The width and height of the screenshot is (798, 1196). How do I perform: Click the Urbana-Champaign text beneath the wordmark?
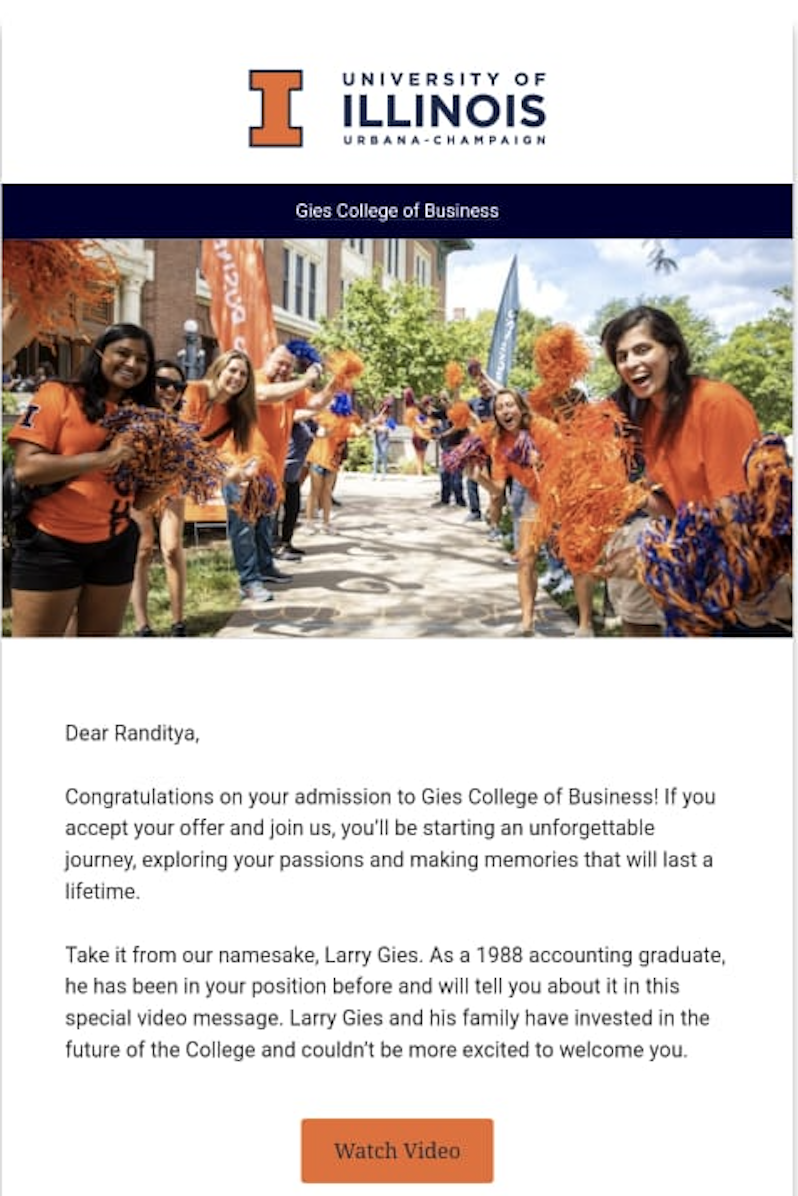(x=443, y=140)
